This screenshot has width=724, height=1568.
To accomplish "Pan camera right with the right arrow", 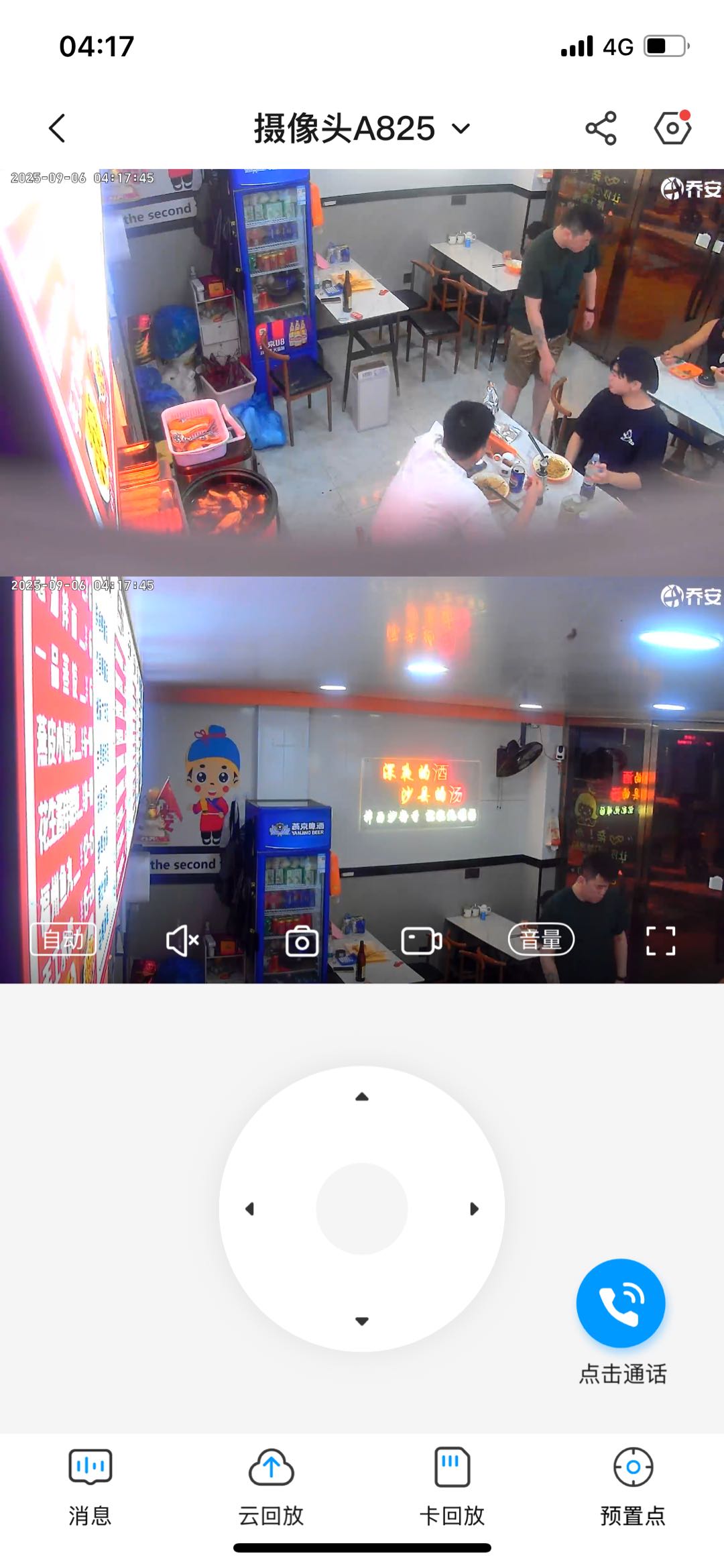I will (x=474, y=1209).
